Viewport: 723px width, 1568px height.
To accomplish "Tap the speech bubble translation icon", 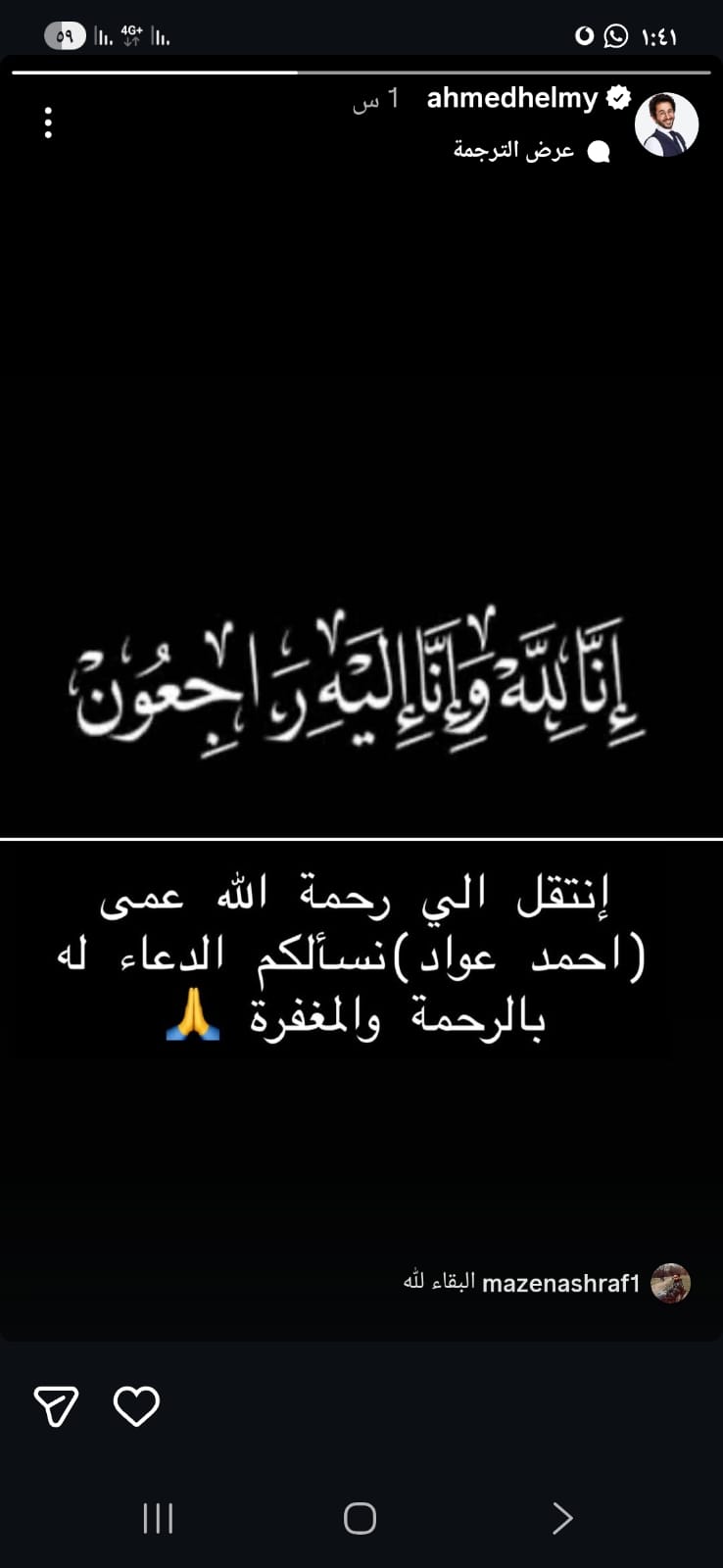I will point(599,152).
